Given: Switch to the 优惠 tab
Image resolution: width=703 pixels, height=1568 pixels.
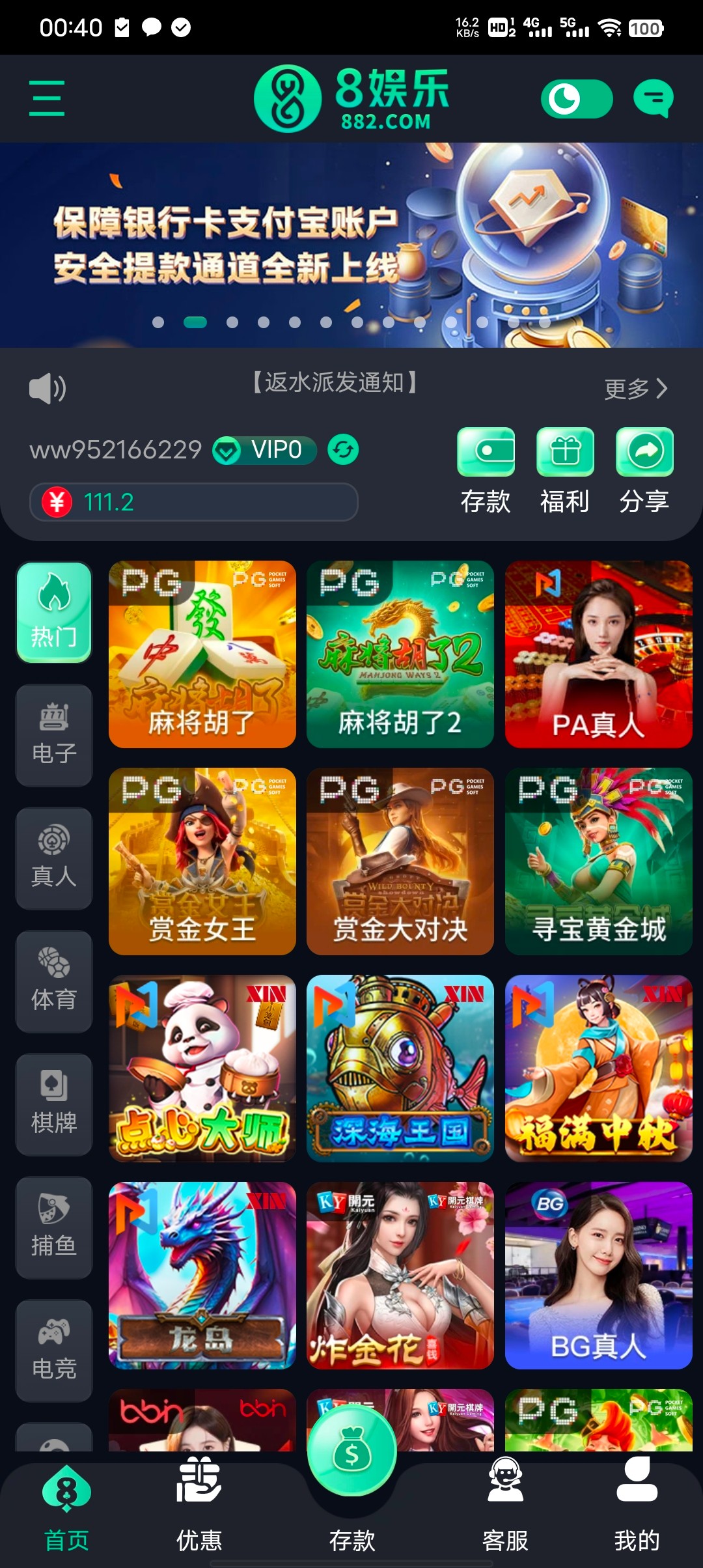Looking at the screenshot, I should pyautogui.click(x=200, y=1517).
